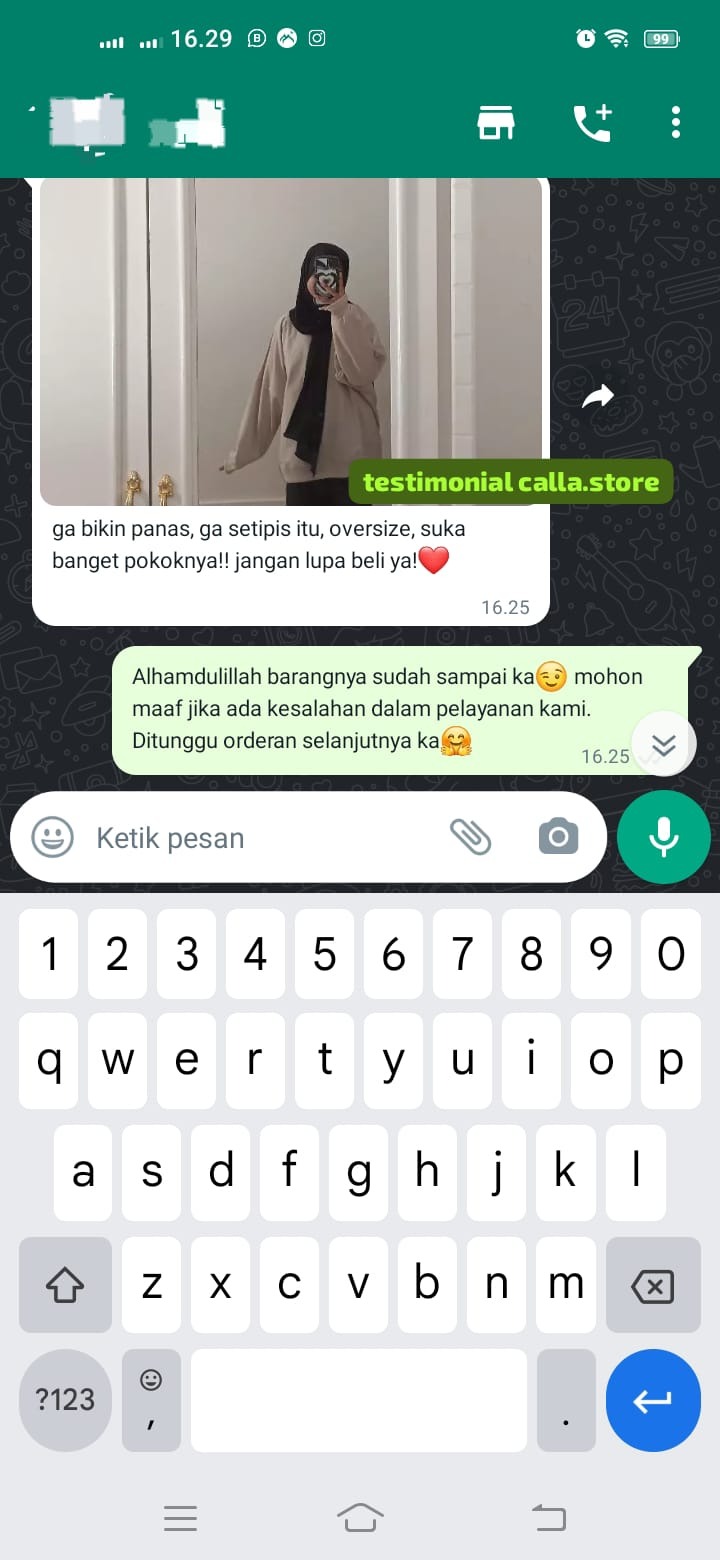Jump to the latest messages
The height and width of the screenshot is (1560, 720).
tap(663, 744)
